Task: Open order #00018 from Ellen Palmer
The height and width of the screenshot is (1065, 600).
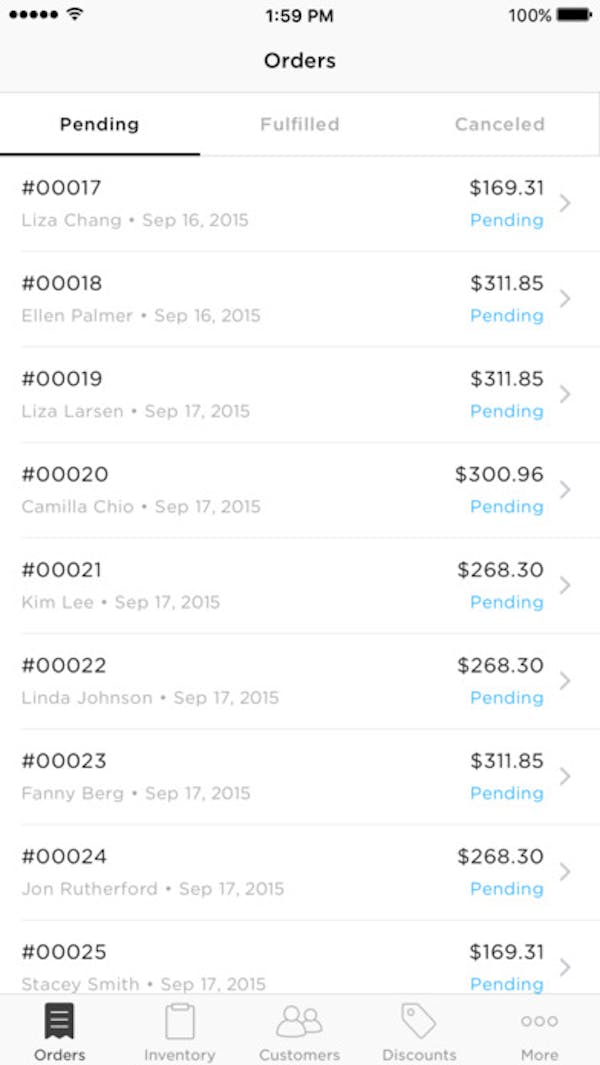Action: pyautogui.click(x=298, y=299)
